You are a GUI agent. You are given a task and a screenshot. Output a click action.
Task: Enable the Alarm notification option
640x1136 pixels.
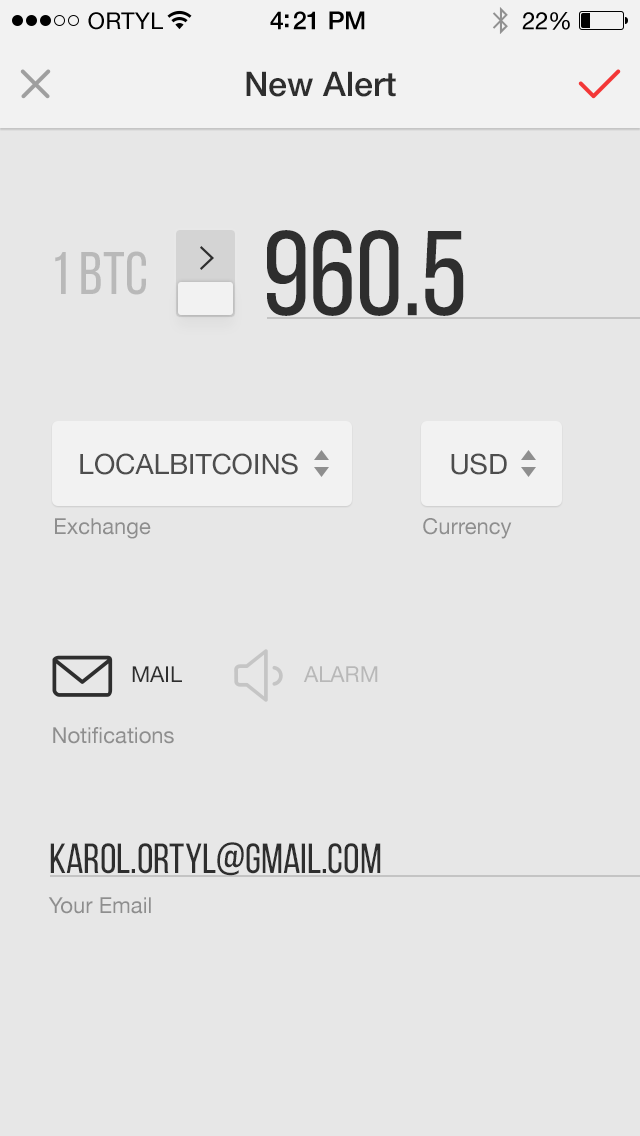pos(306,675)
